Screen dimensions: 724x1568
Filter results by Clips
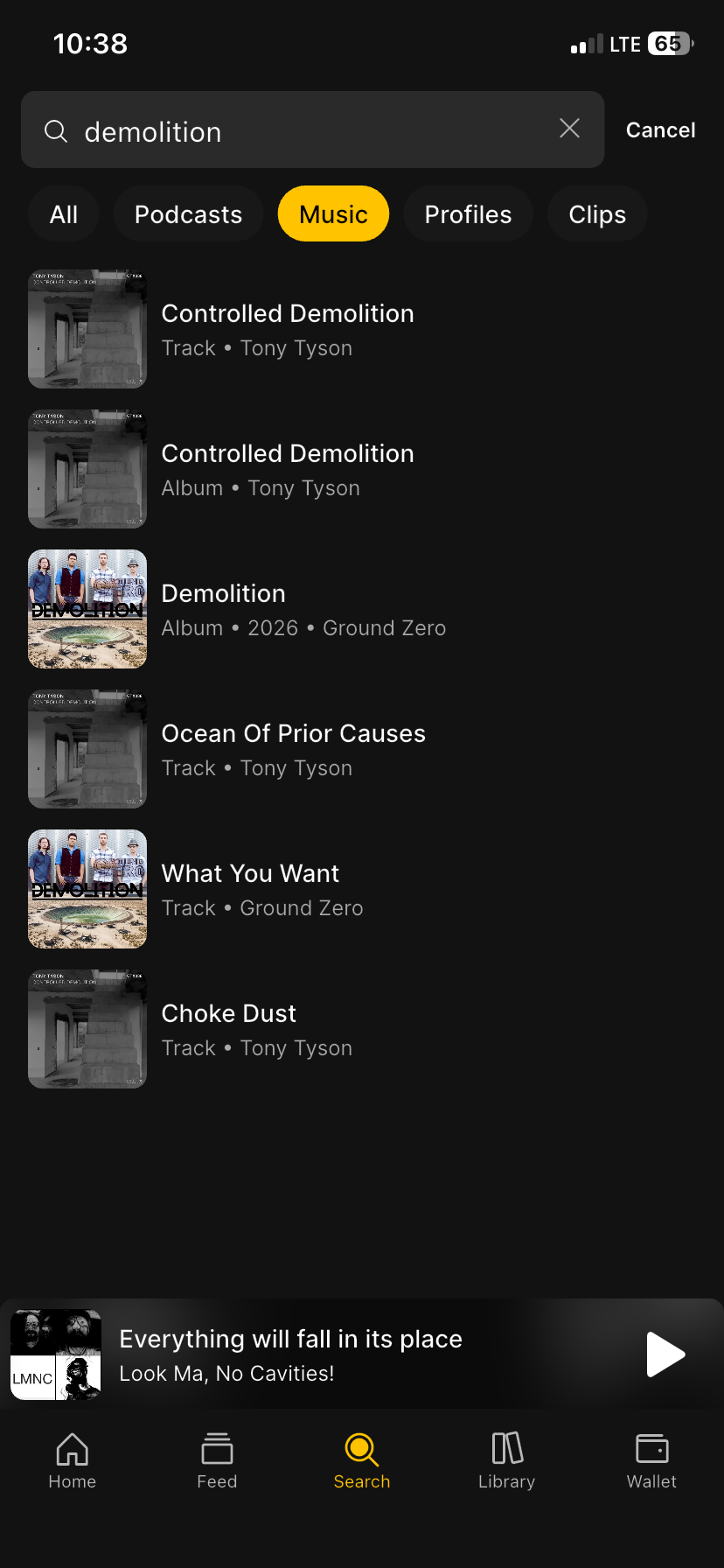597,214
